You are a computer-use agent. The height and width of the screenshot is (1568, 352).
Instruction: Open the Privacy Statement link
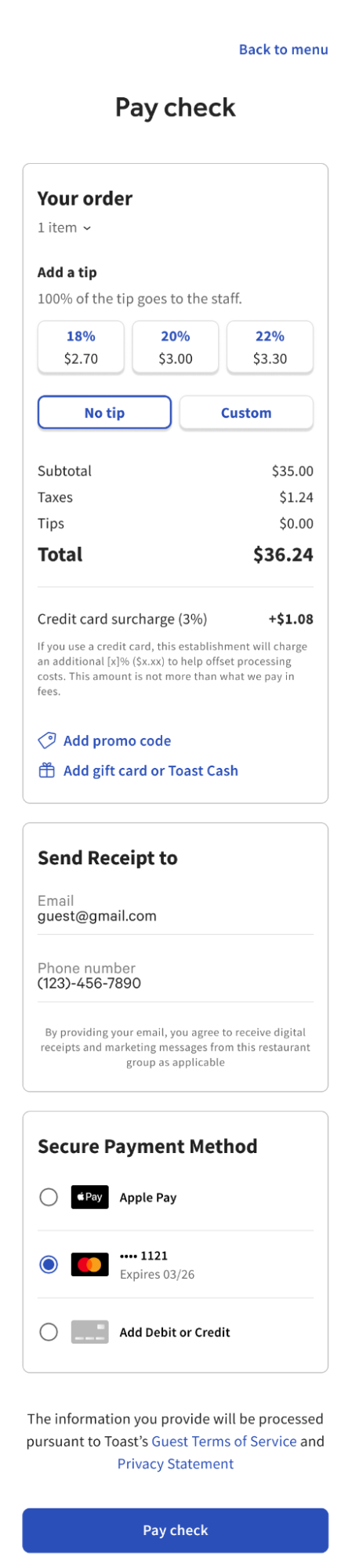[176, 1464]
